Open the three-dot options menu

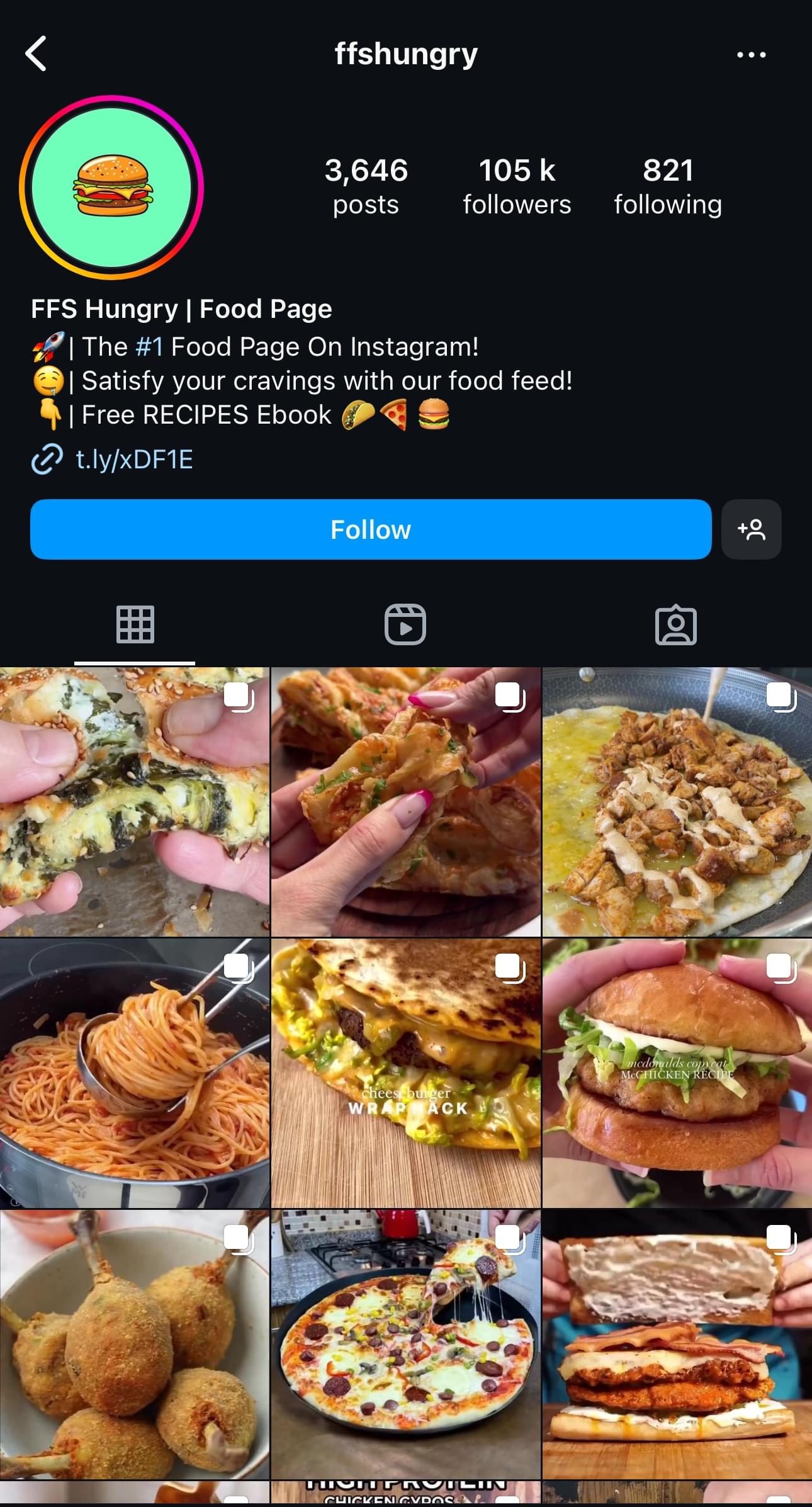pos(751,55)
